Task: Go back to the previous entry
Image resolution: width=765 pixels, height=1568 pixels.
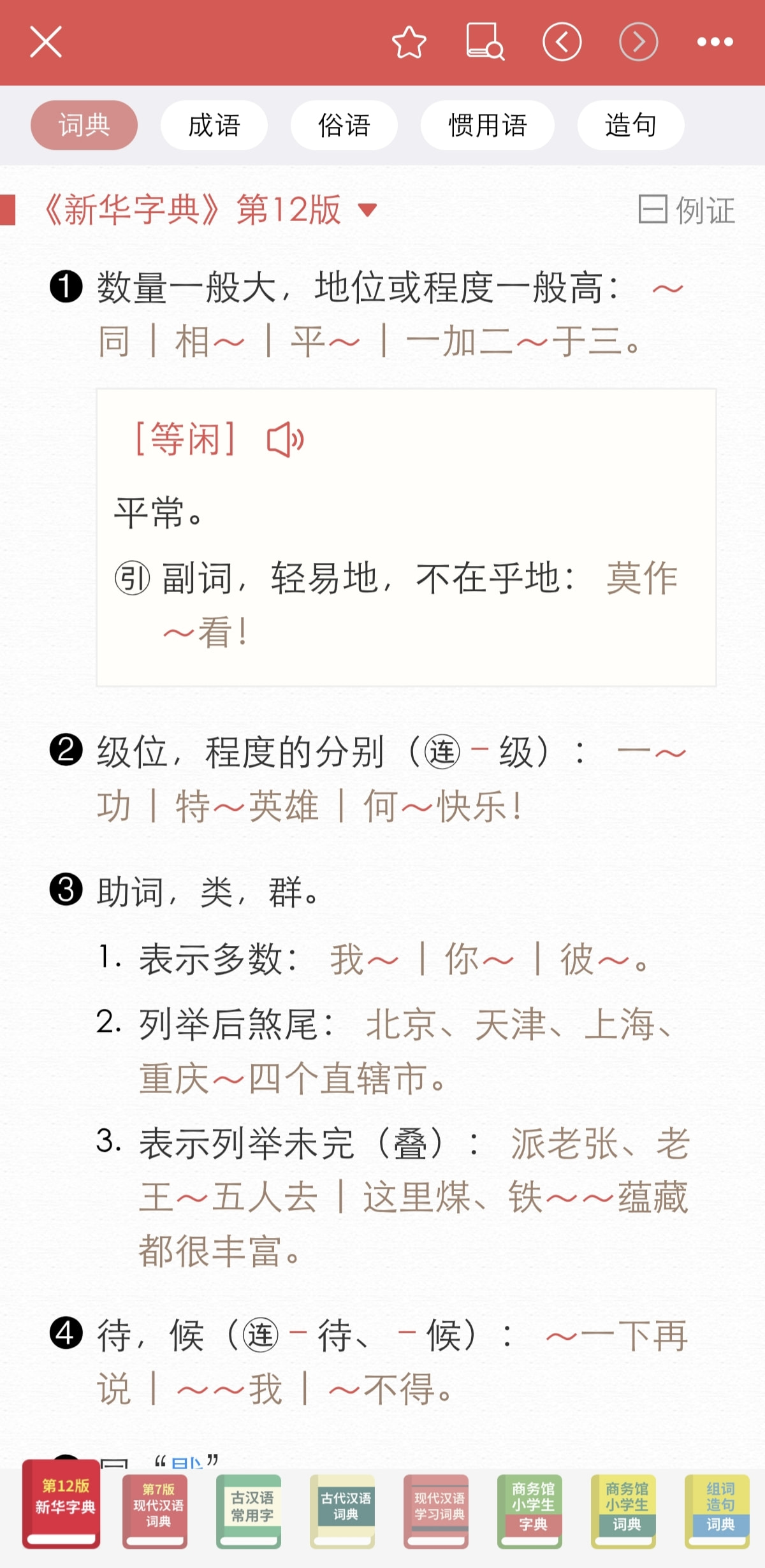Action: click(562, 42)
